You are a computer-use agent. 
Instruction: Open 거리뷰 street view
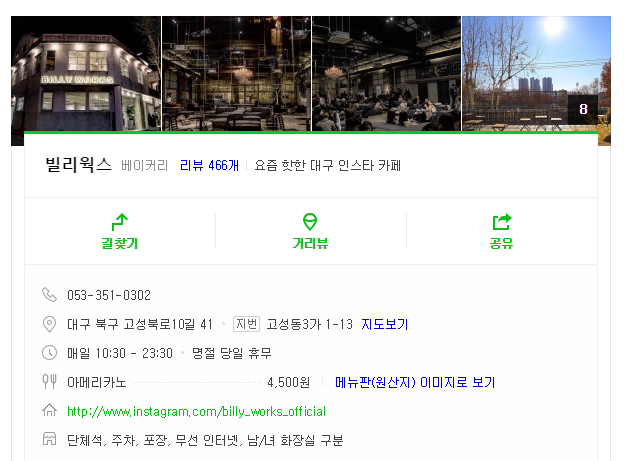click(x=310, y=231)
